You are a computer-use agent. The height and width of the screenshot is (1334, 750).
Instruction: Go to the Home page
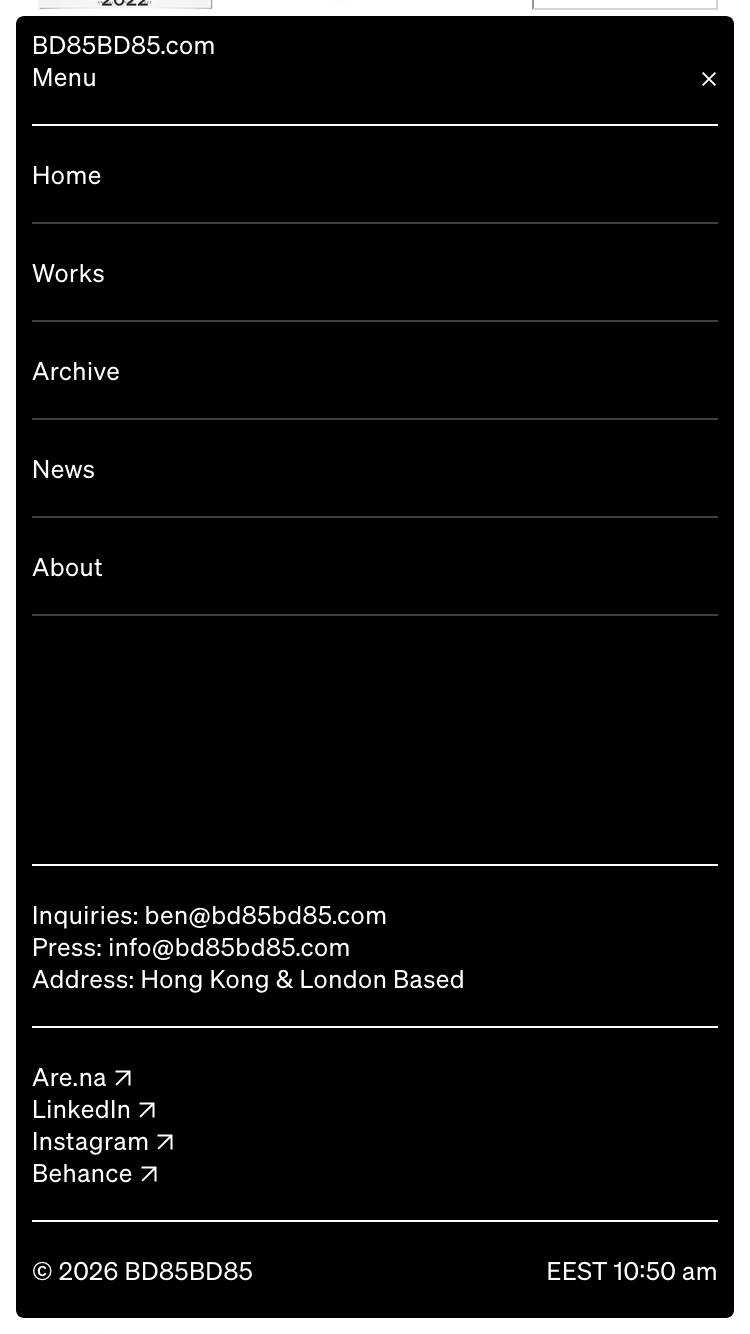click(x=375, y=175)
